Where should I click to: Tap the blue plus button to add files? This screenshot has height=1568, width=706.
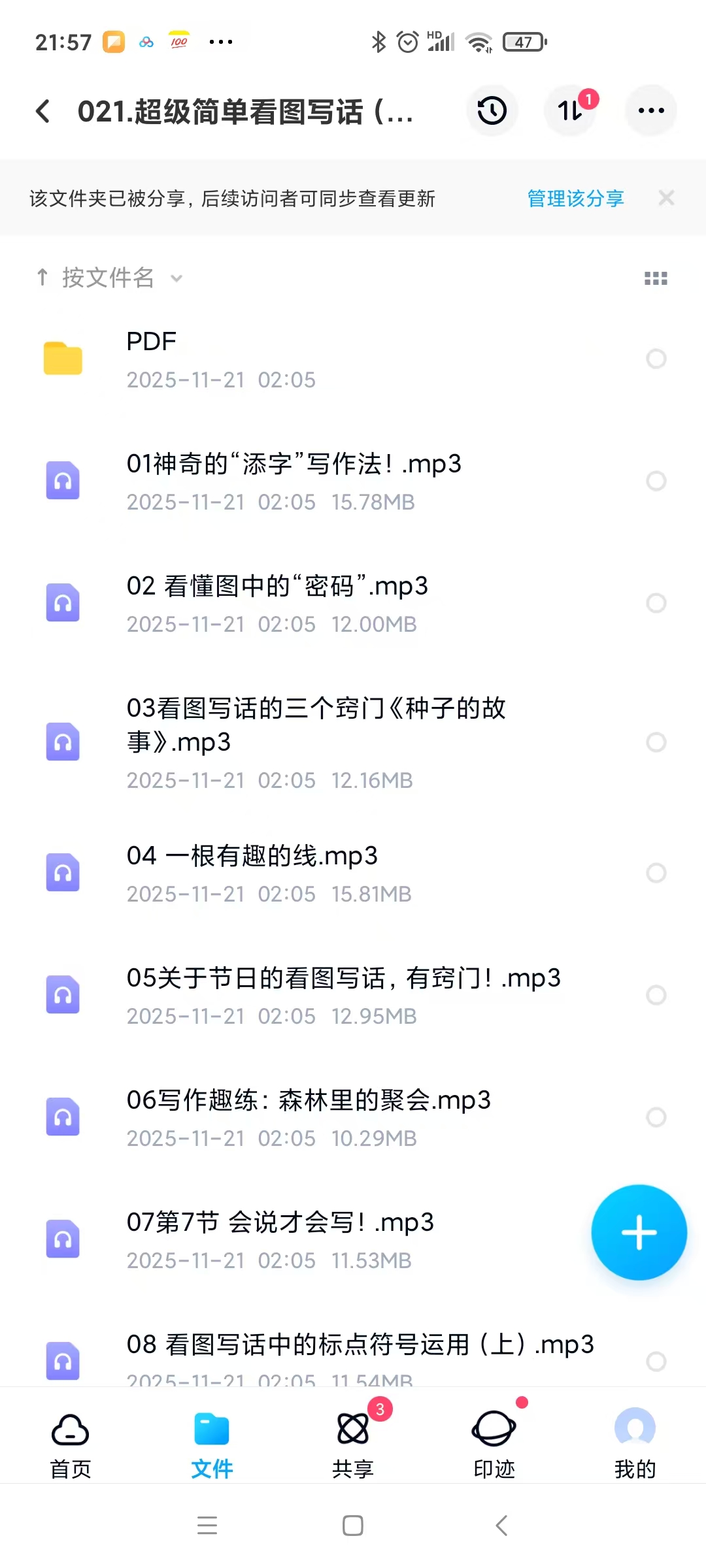[639, 1232]
